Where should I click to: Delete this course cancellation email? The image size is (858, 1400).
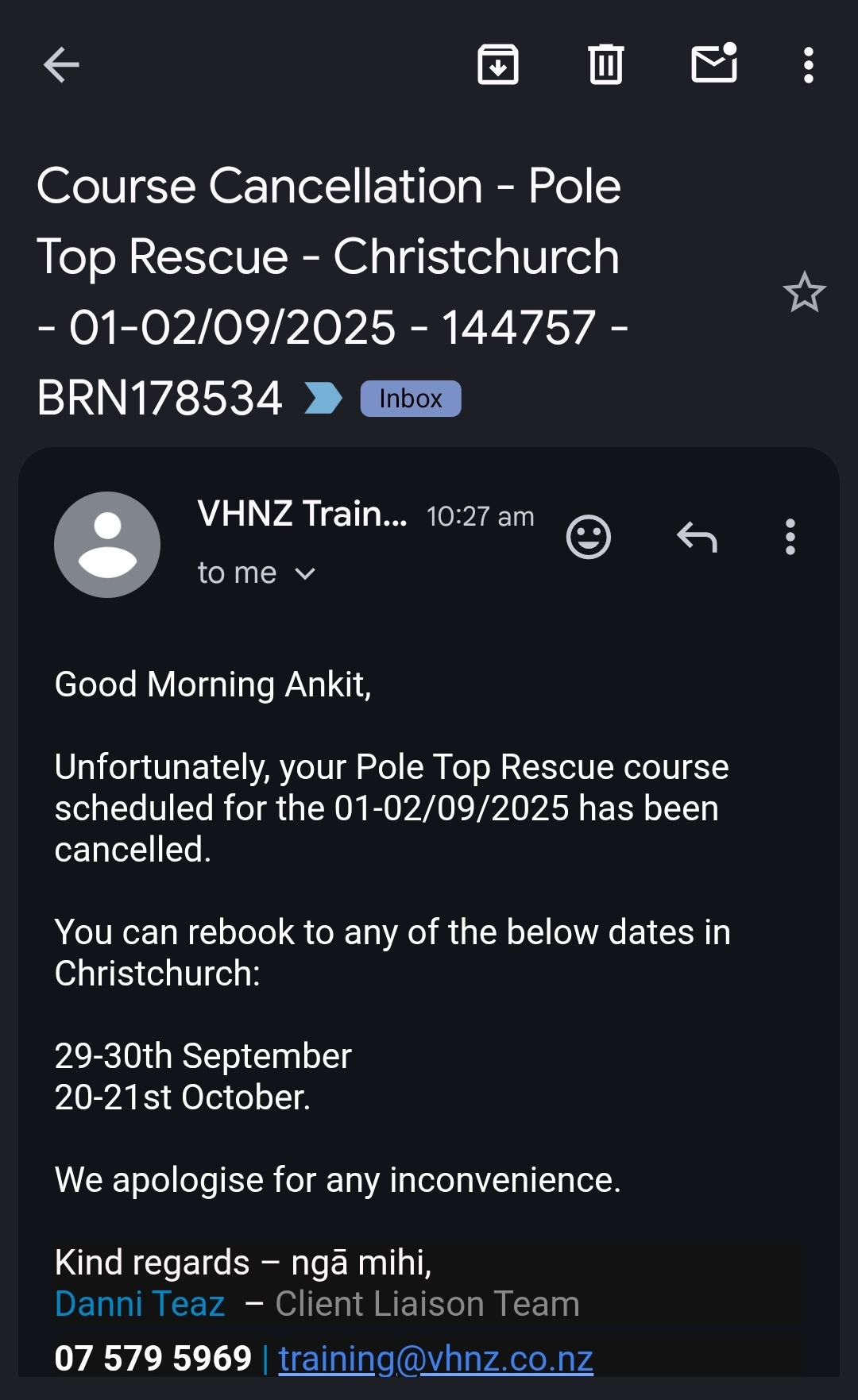click(x=606, y=65)
